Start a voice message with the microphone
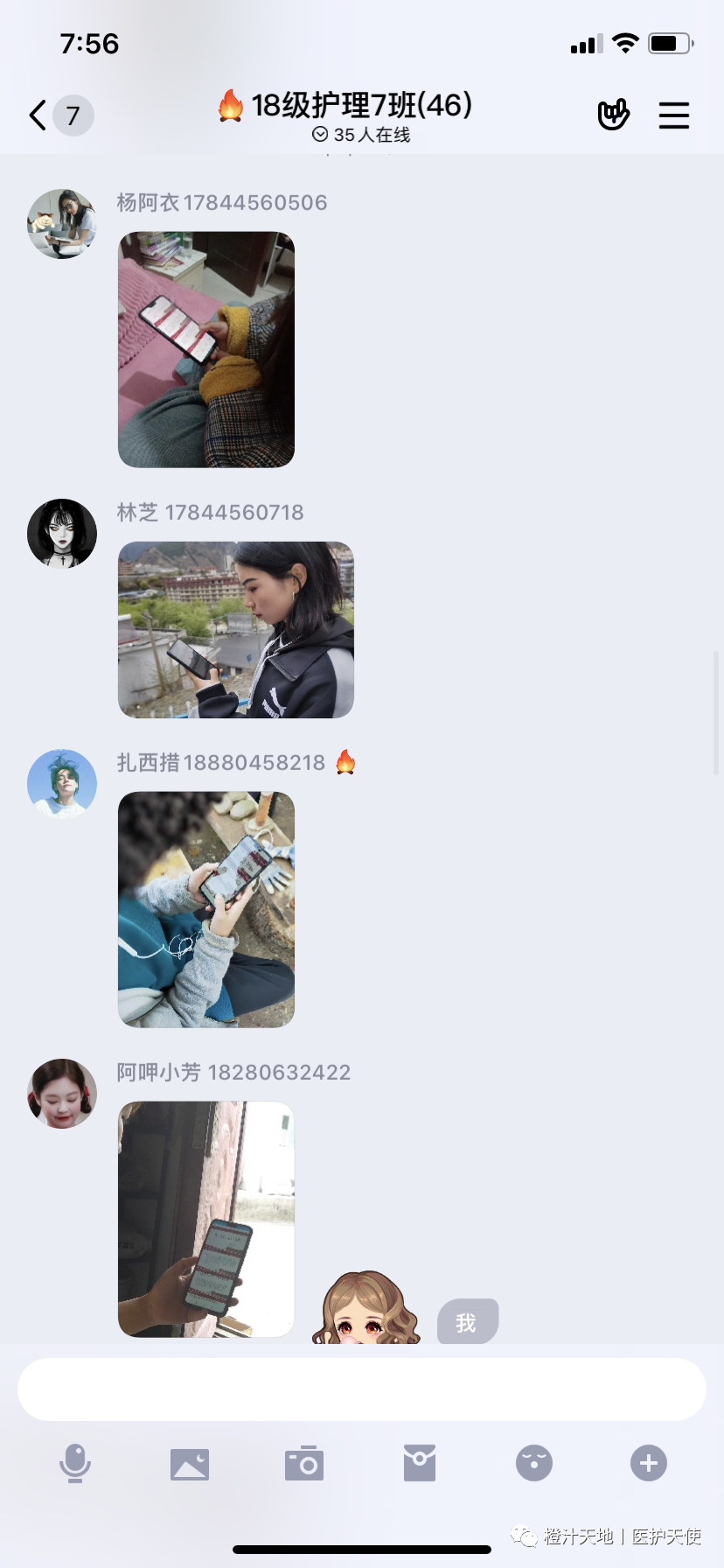Image resolution: width=724 pixels, height=1568 pixels. tap(75, 1463)
